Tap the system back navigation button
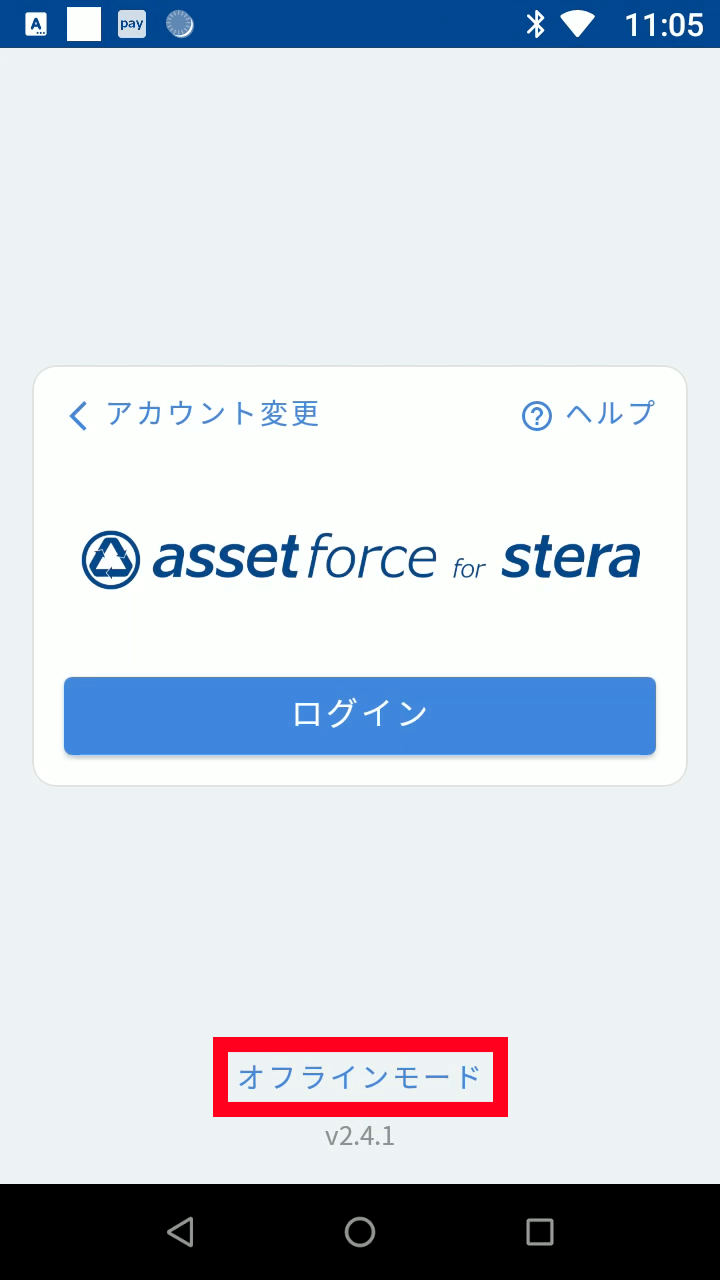 (180, 1231)
